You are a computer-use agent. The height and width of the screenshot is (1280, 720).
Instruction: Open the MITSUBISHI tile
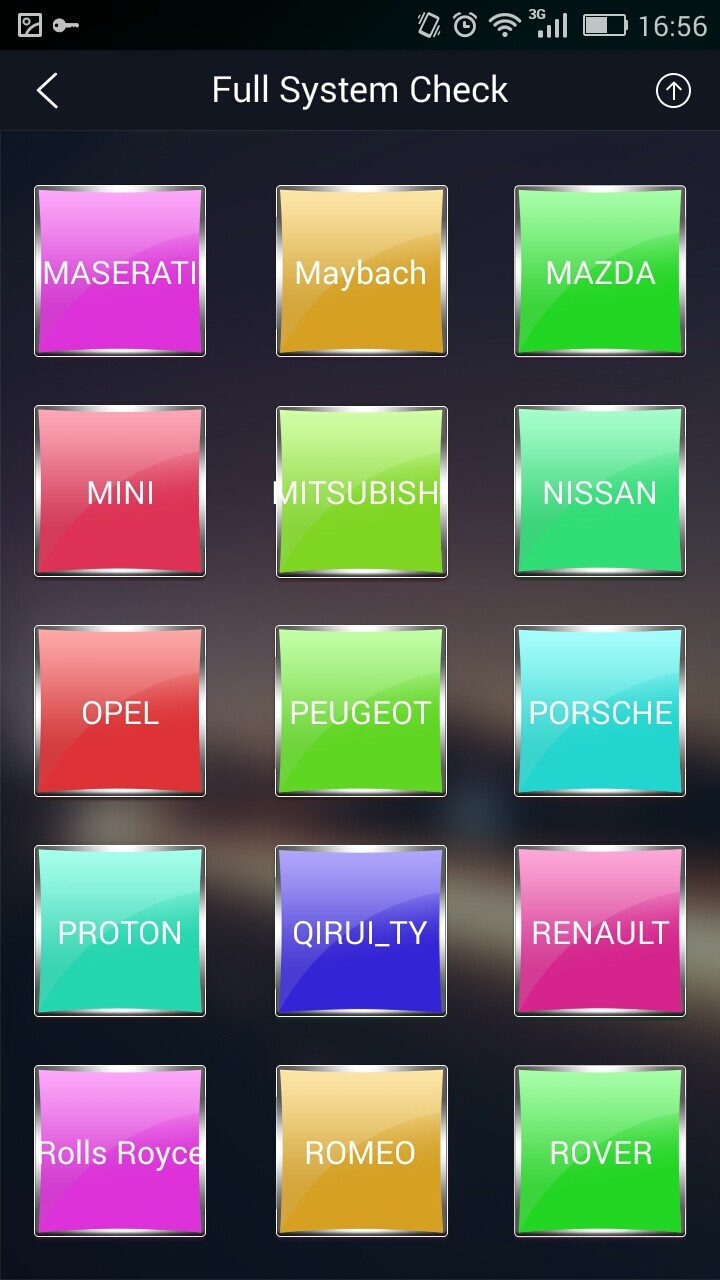pos(361,491)
